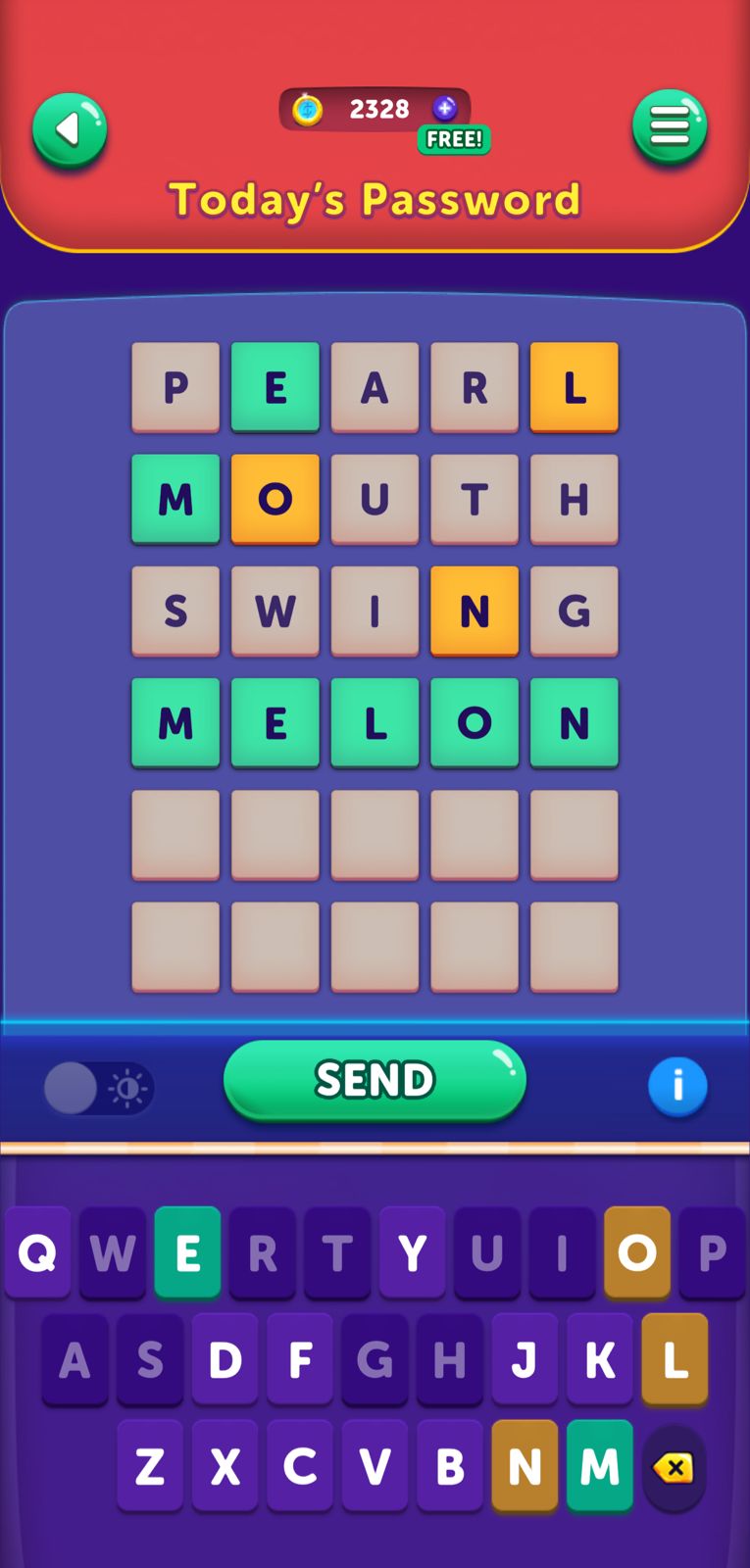Enter the letter K
Screen dimensions: 750x1568
pos(599,1359)
